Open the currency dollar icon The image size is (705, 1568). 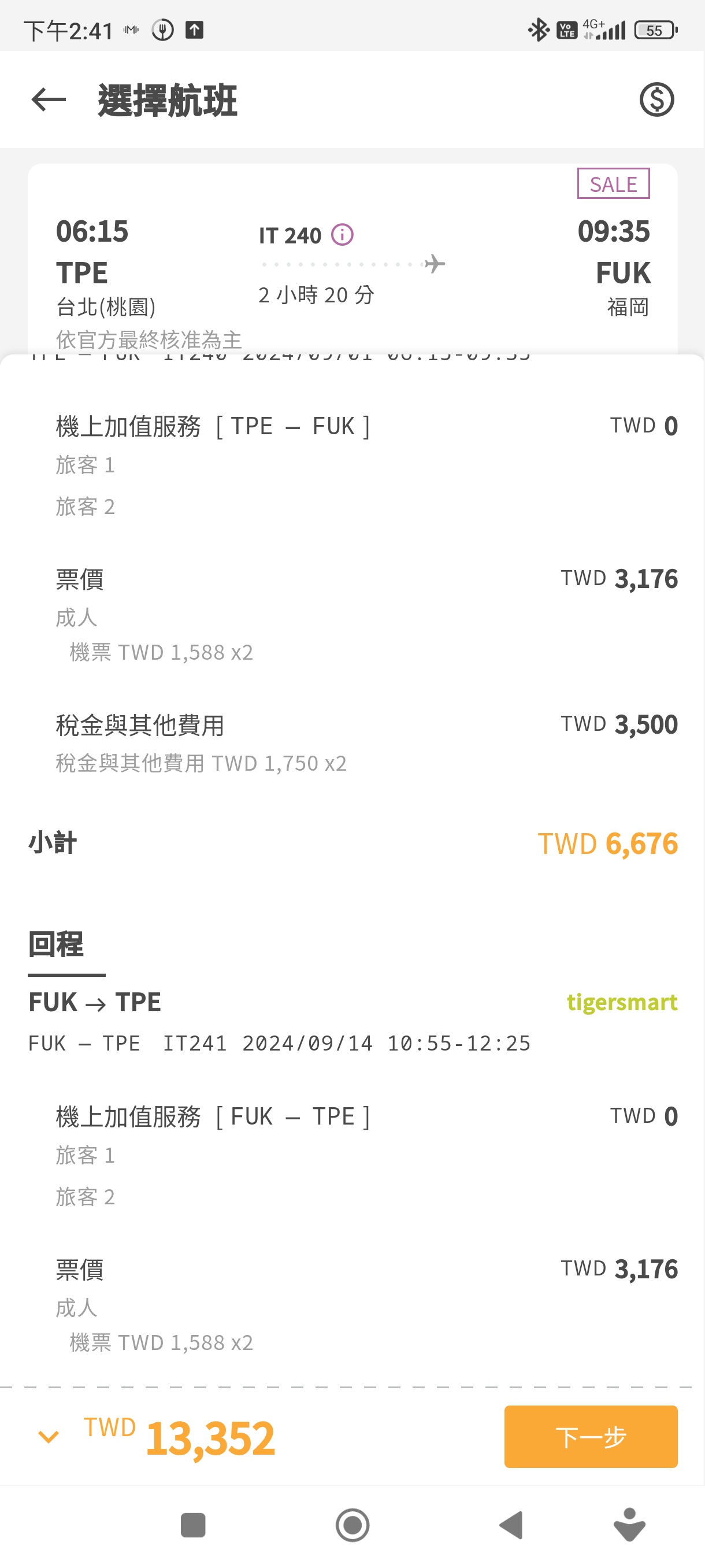[x=656, y=100]
